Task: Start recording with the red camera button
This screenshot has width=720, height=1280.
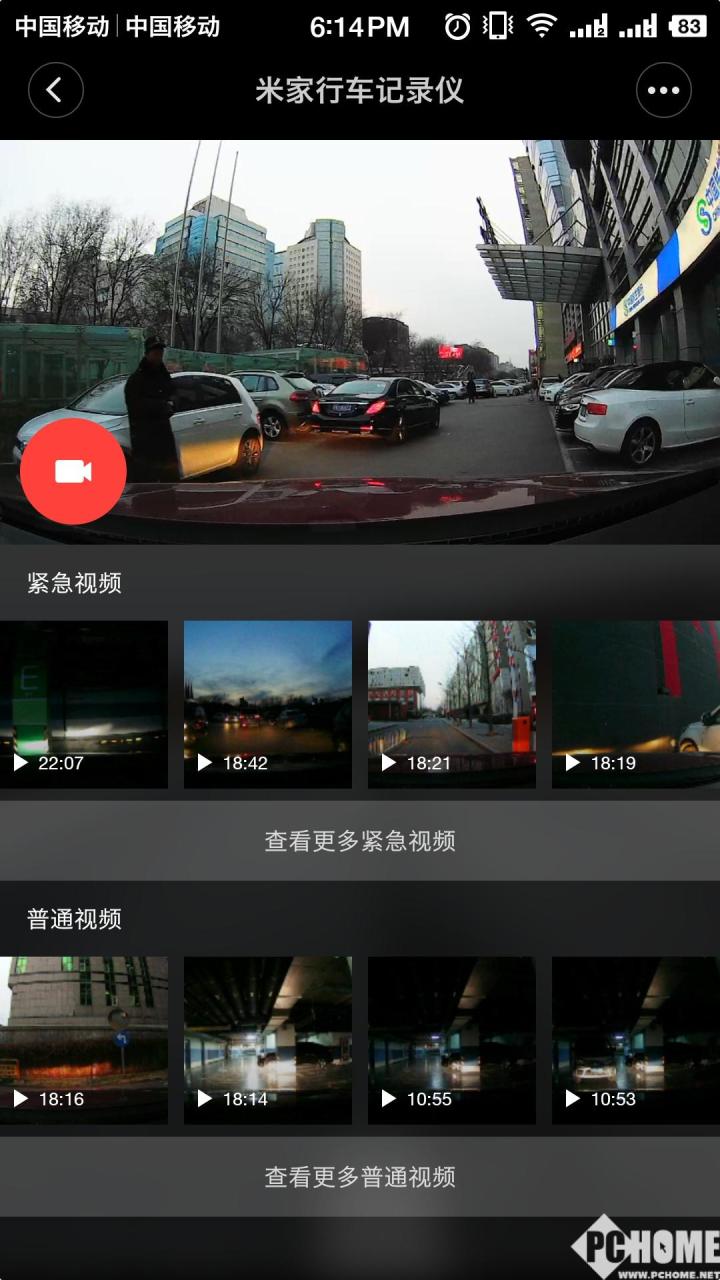Action: [x=73, y=471]
